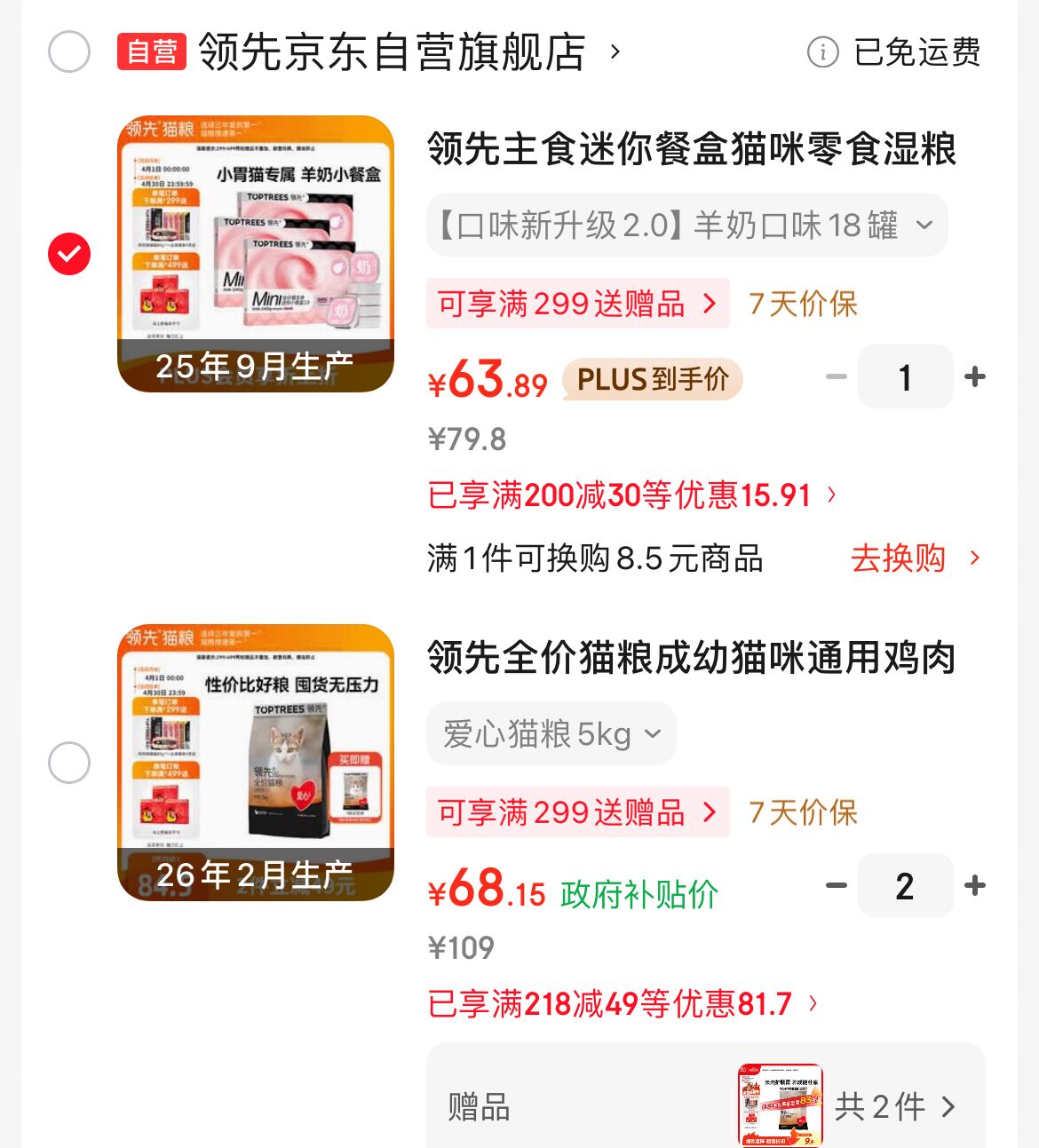Screen dimensions: 1039x1148
Task: Decrease quantity of 领先全价猫粮
Action: pos(837,886)
